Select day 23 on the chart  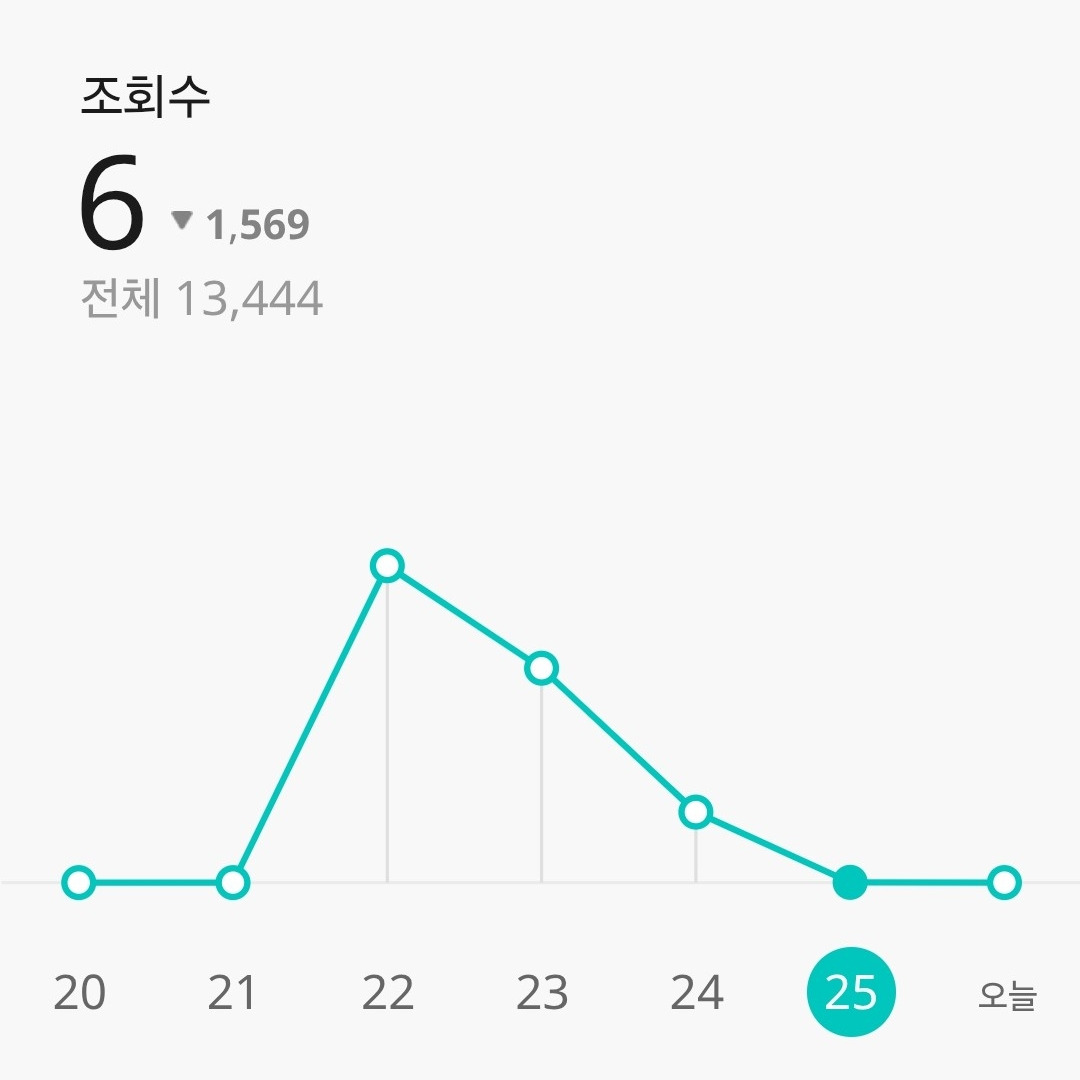542,992
